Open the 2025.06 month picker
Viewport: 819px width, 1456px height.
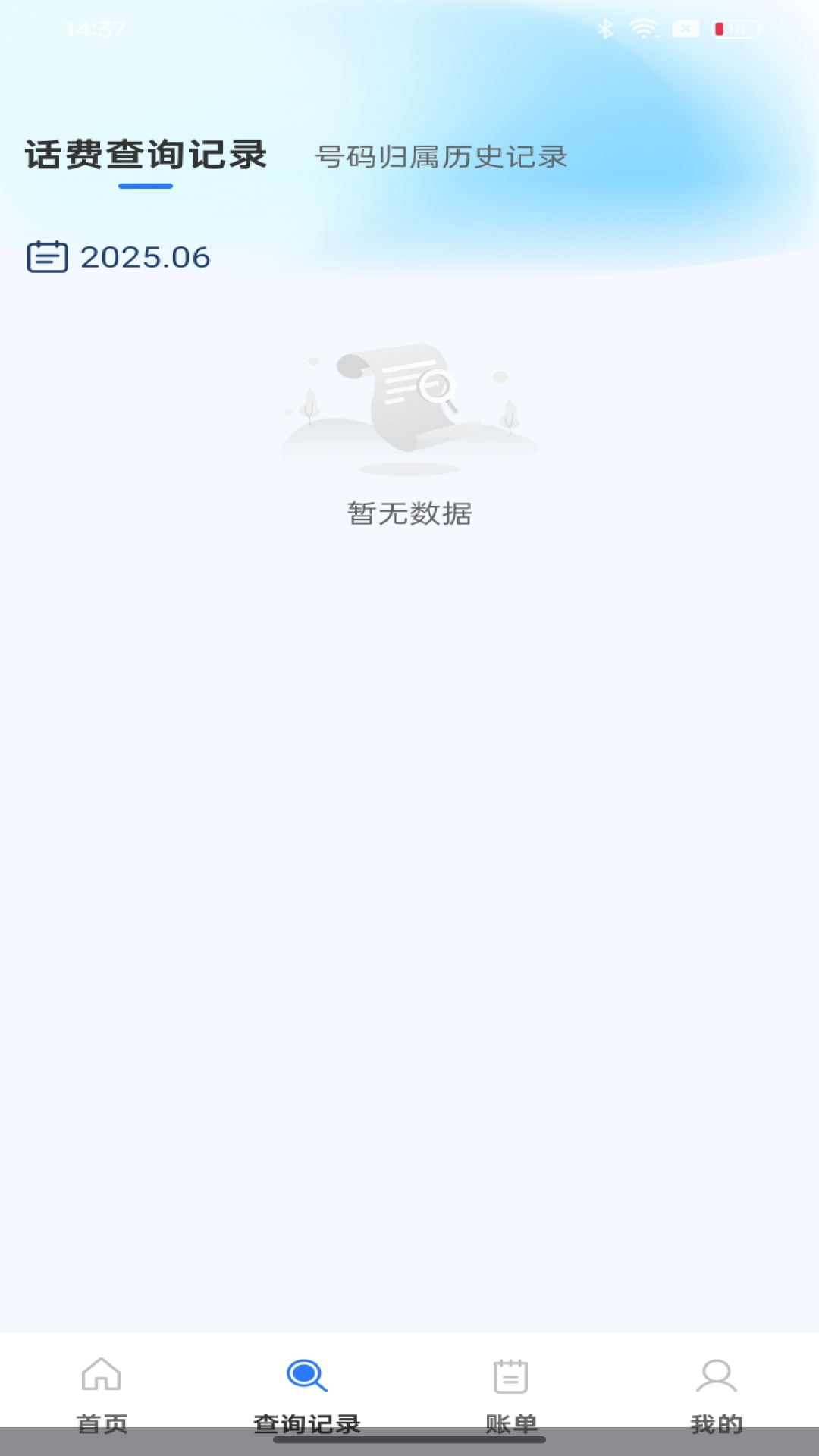tap(119, 257)
